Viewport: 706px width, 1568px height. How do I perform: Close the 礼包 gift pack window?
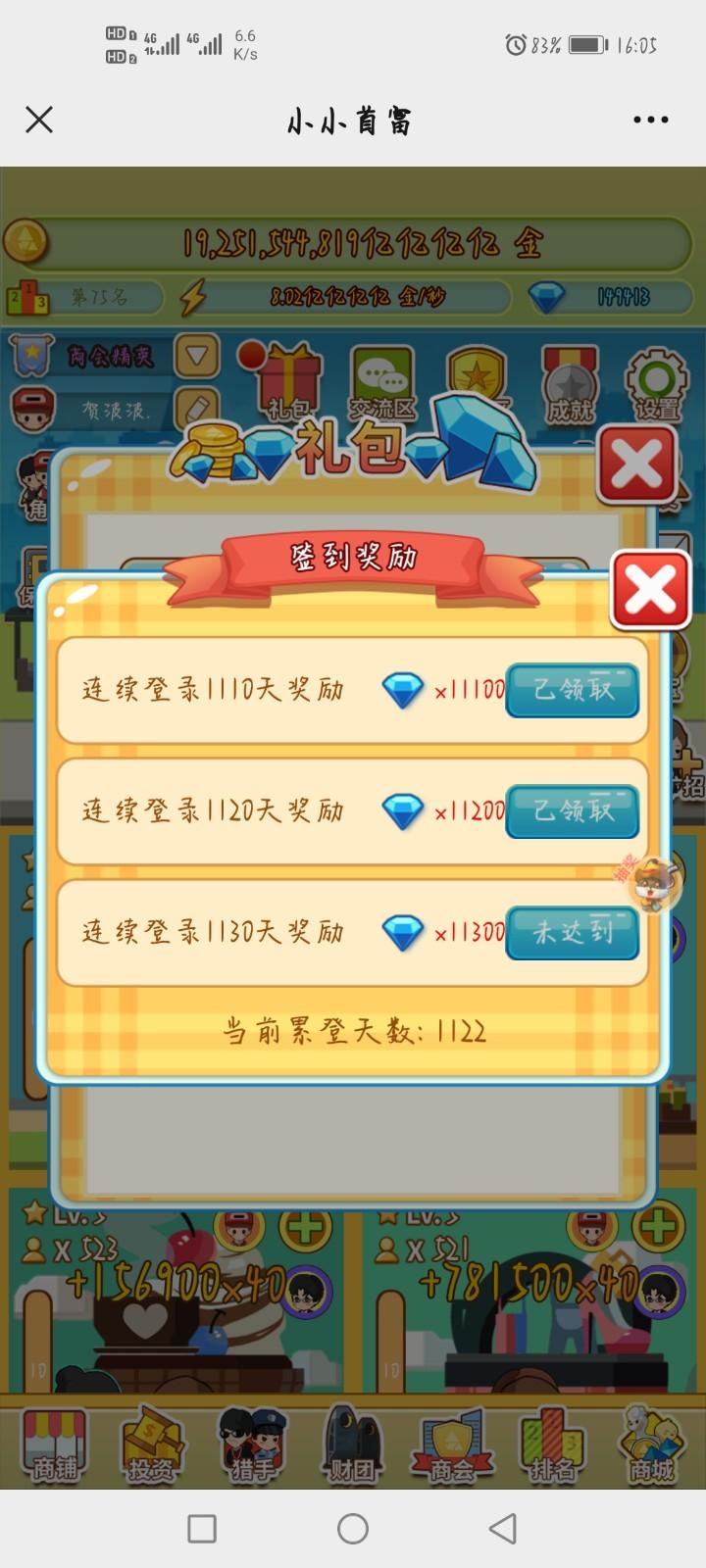636,465
